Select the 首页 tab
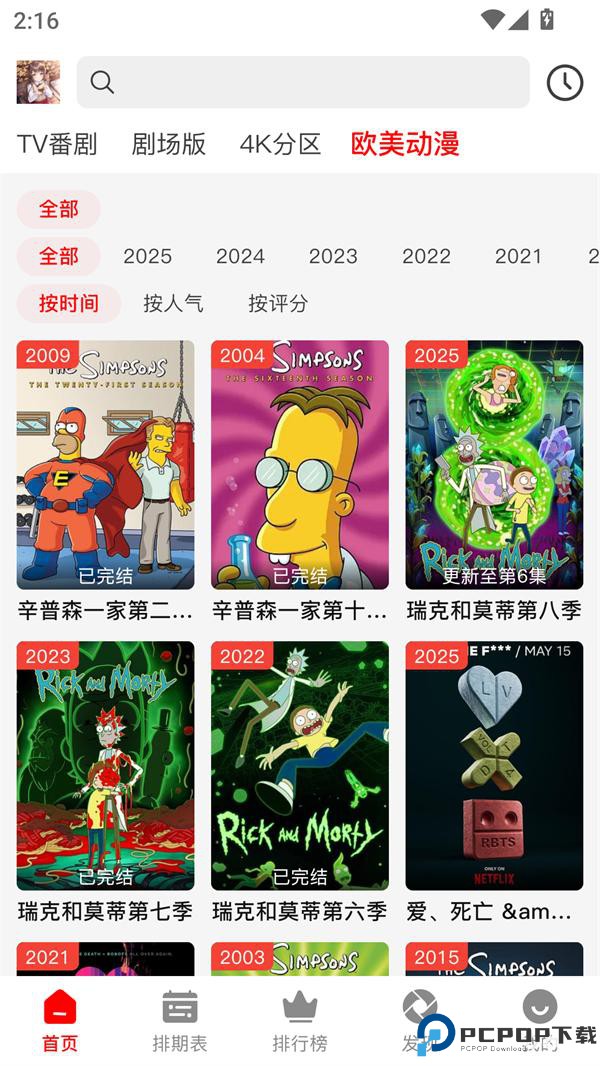Viewport: 600px width, 1066px height. [x=60, y=1021]
